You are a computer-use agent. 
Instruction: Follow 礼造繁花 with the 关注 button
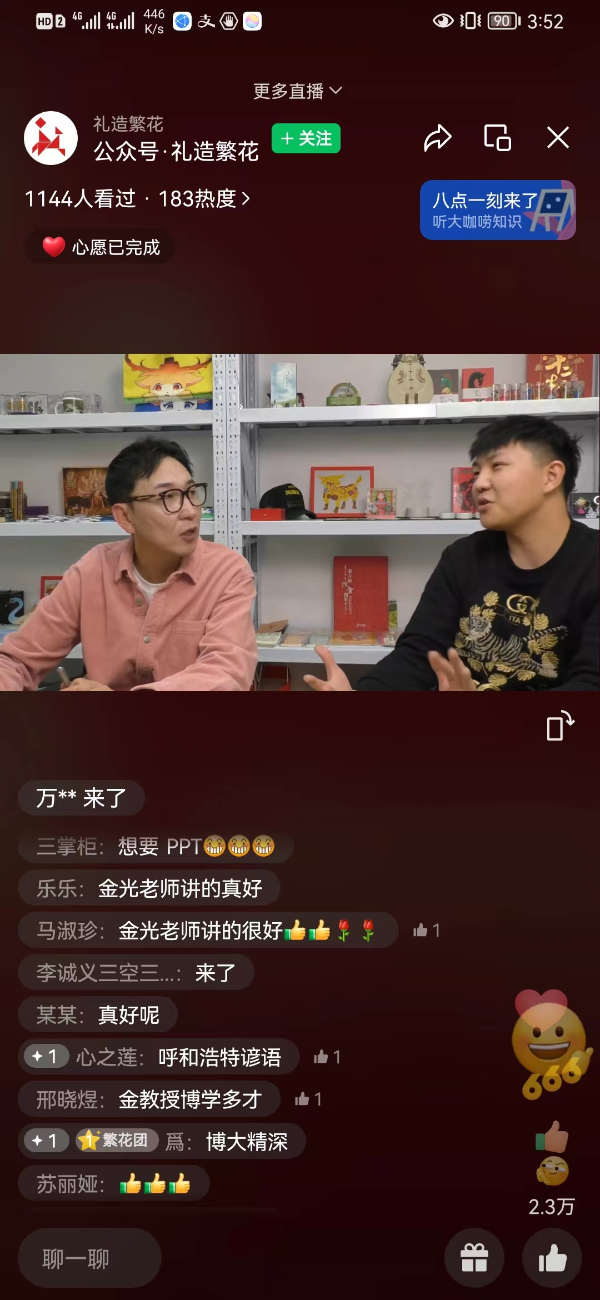tap(306, 138)
